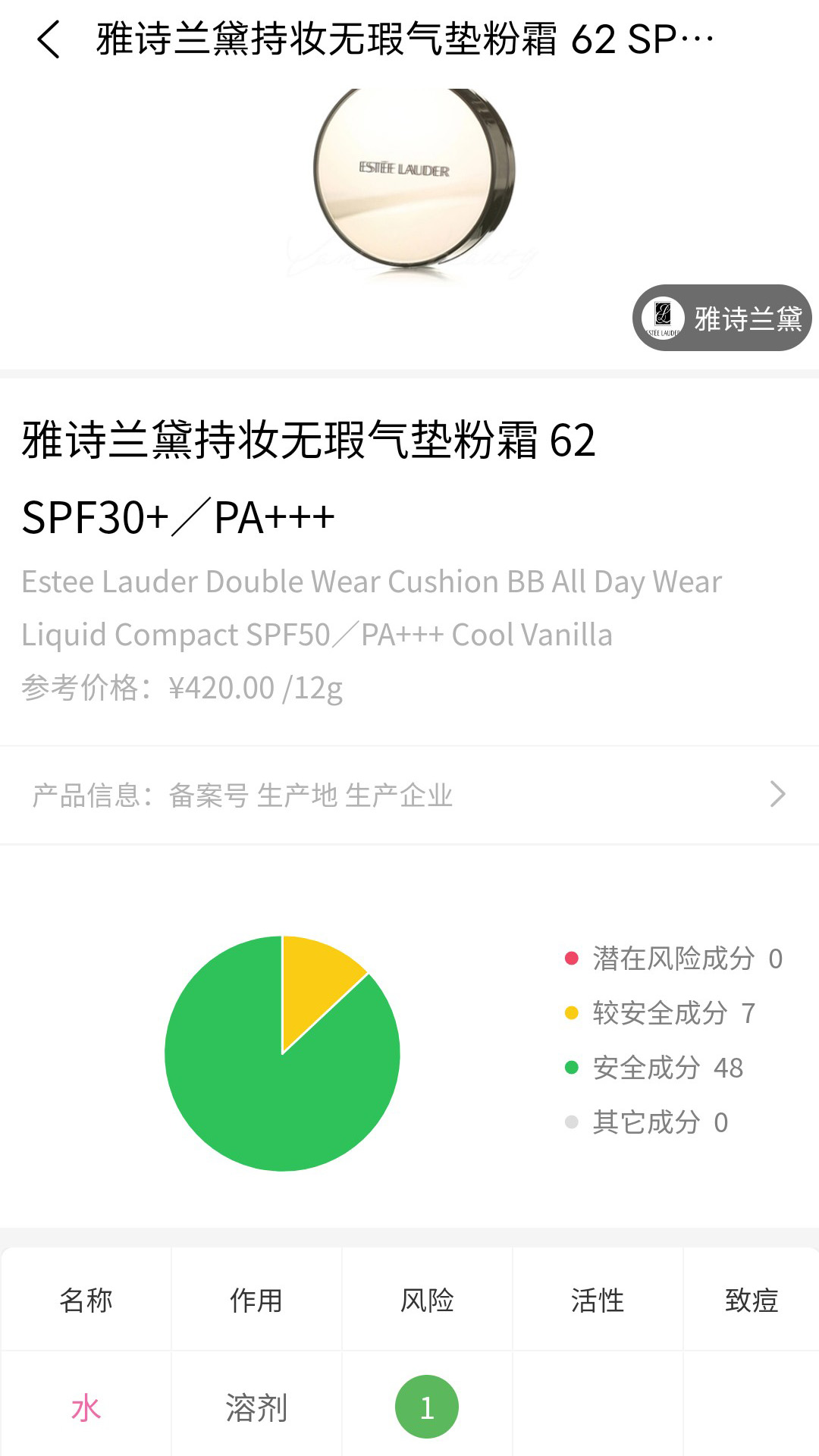
Task: Tap the Estée Lauder brand logo badge
Action: [663, 318]
